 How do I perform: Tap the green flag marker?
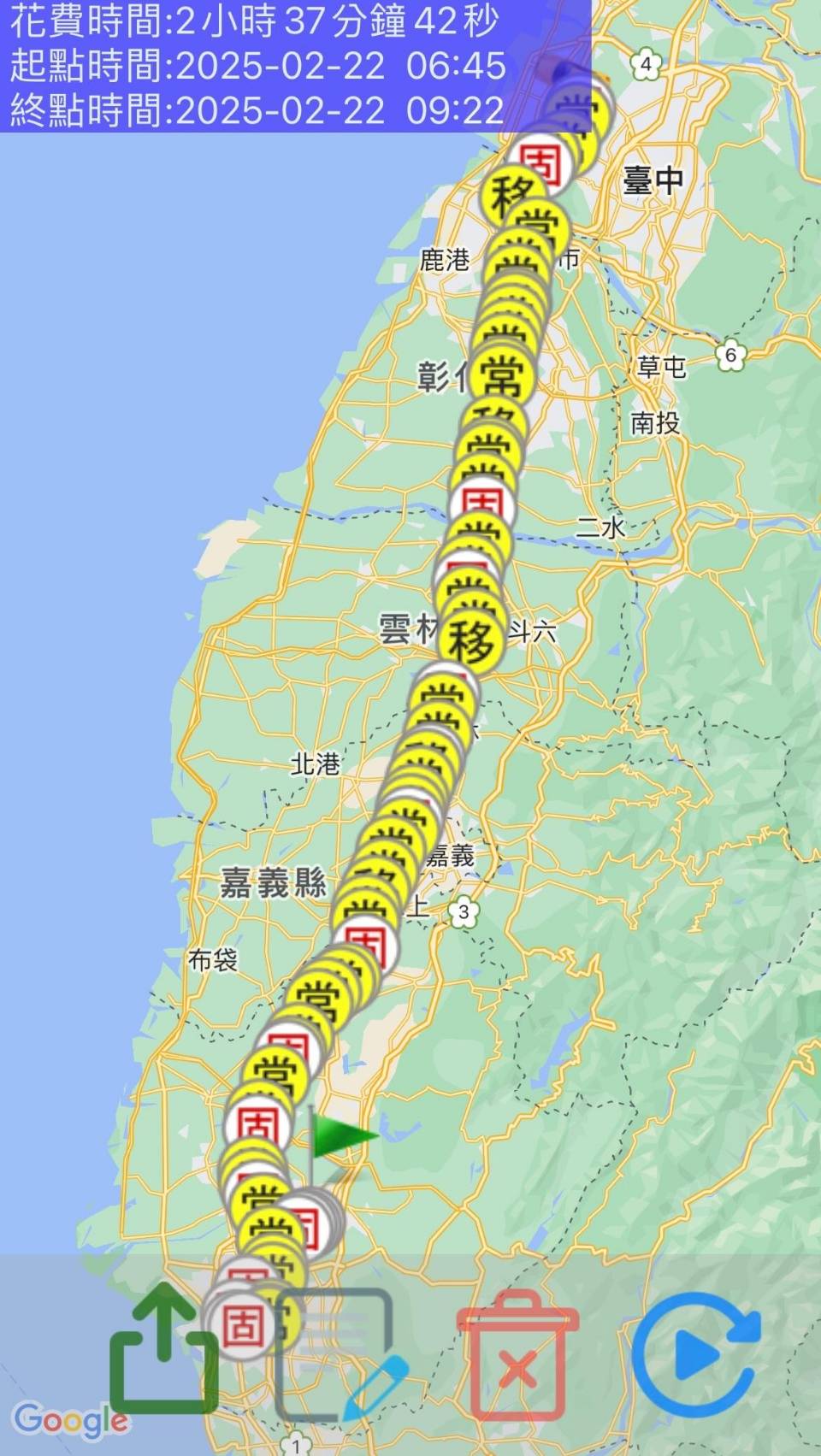[342, 1136]
